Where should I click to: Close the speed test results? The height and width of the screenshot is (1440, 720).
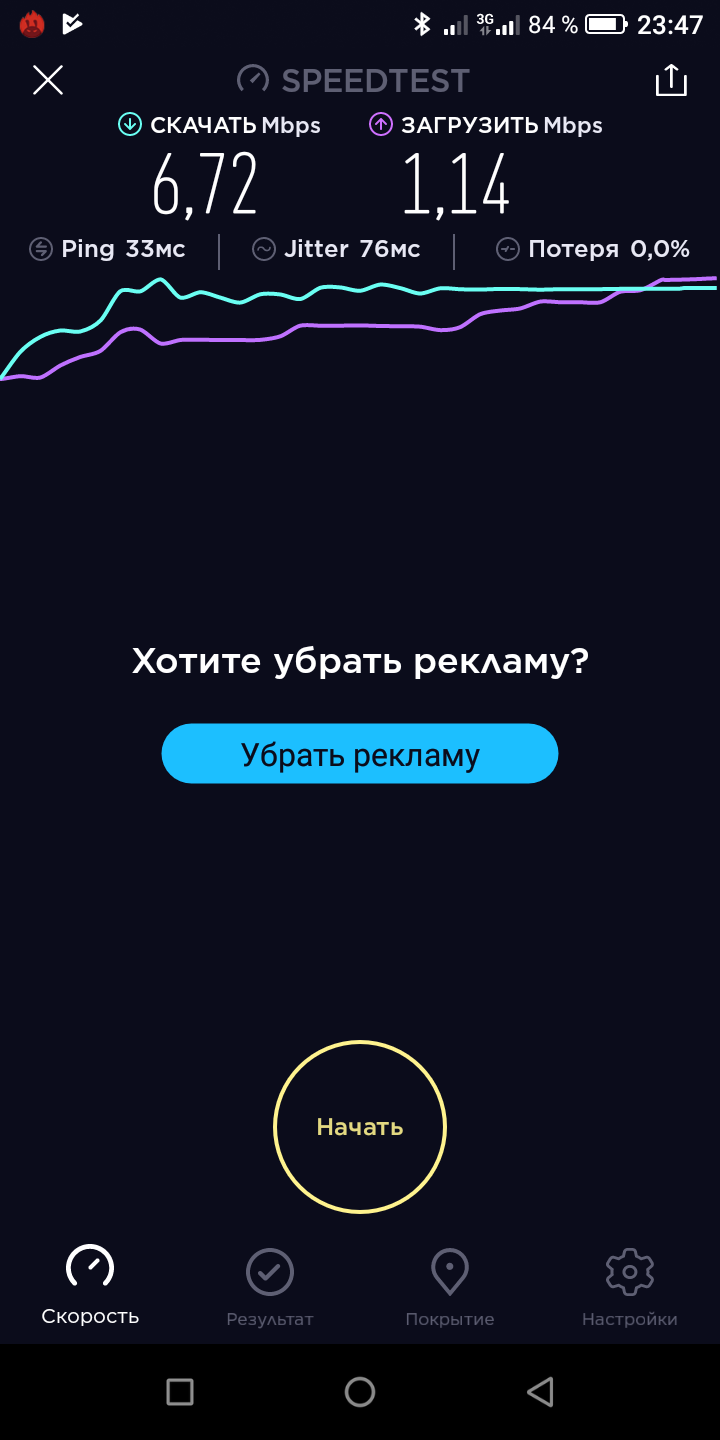(48, 80)
